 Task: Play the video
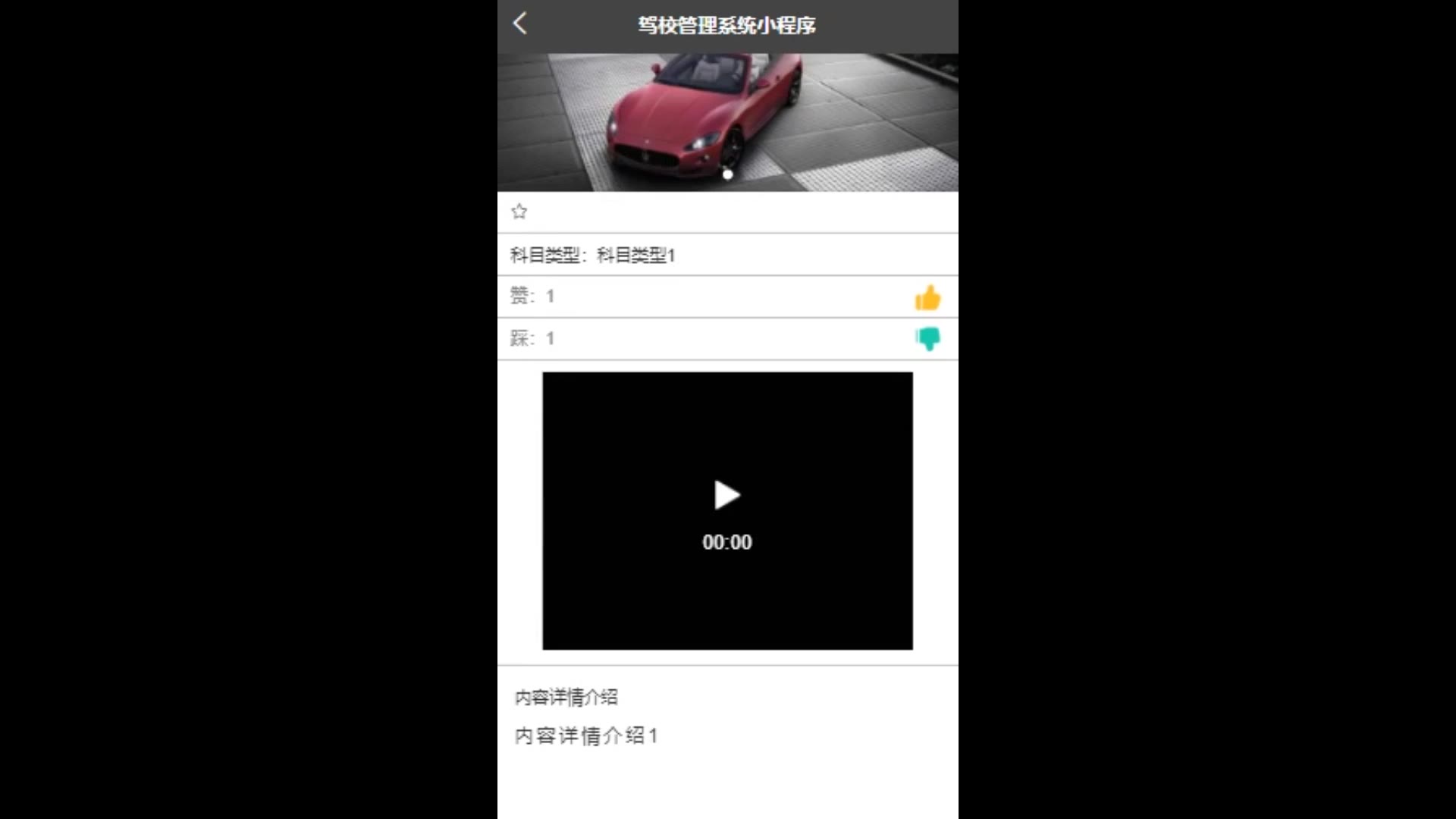point(726,496)
